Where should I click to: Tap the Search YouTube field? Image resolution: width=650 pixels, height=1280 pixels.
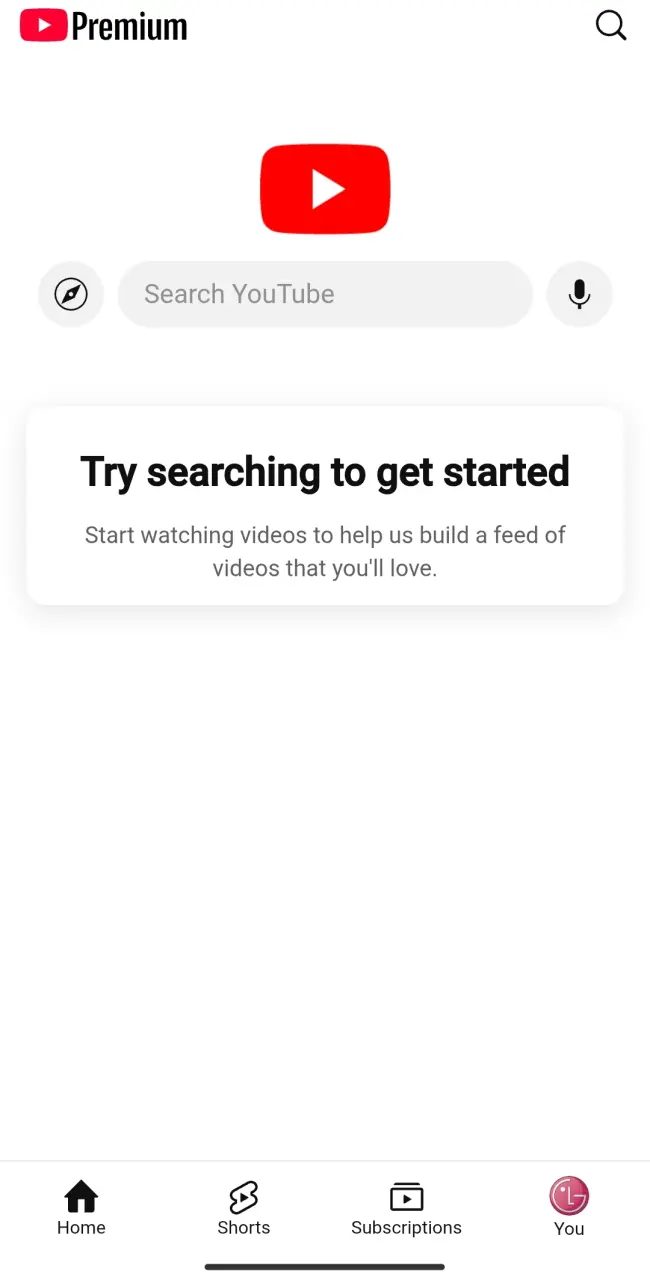[x=325, y=294]
